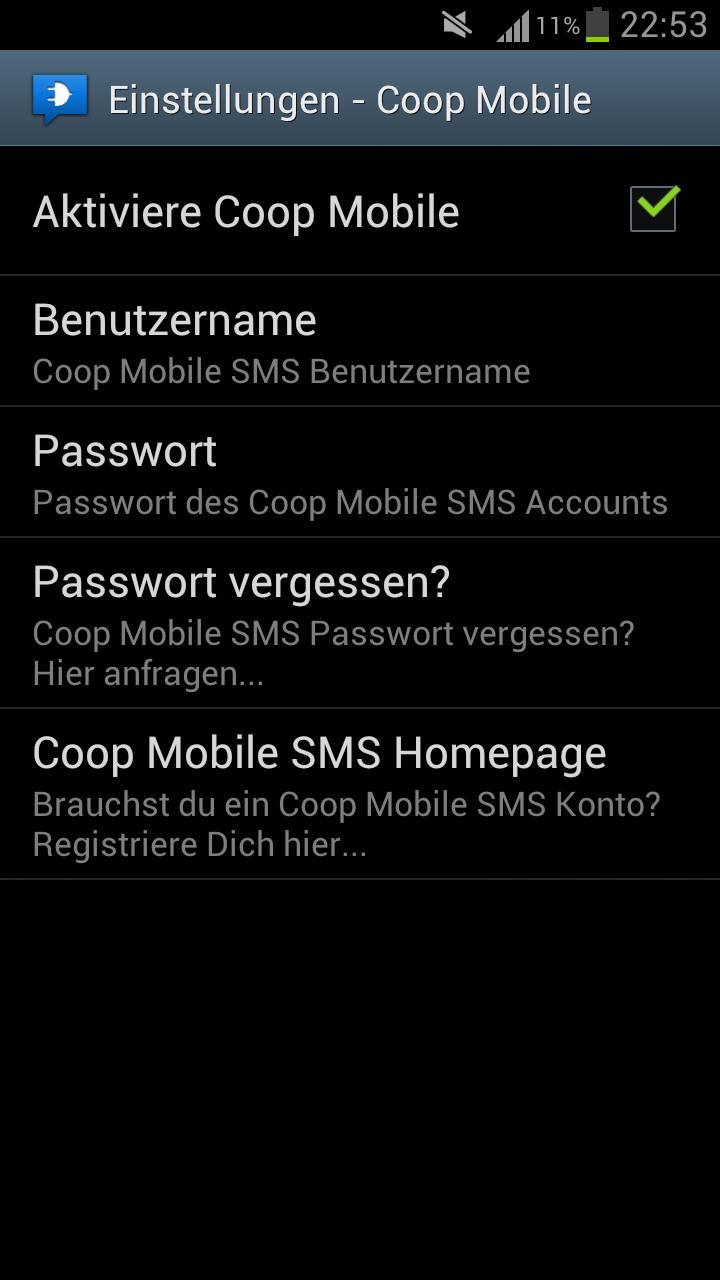Open the Benutzername setting
The width and height of the screenshot is (720, 1280).
coord(360,342)
